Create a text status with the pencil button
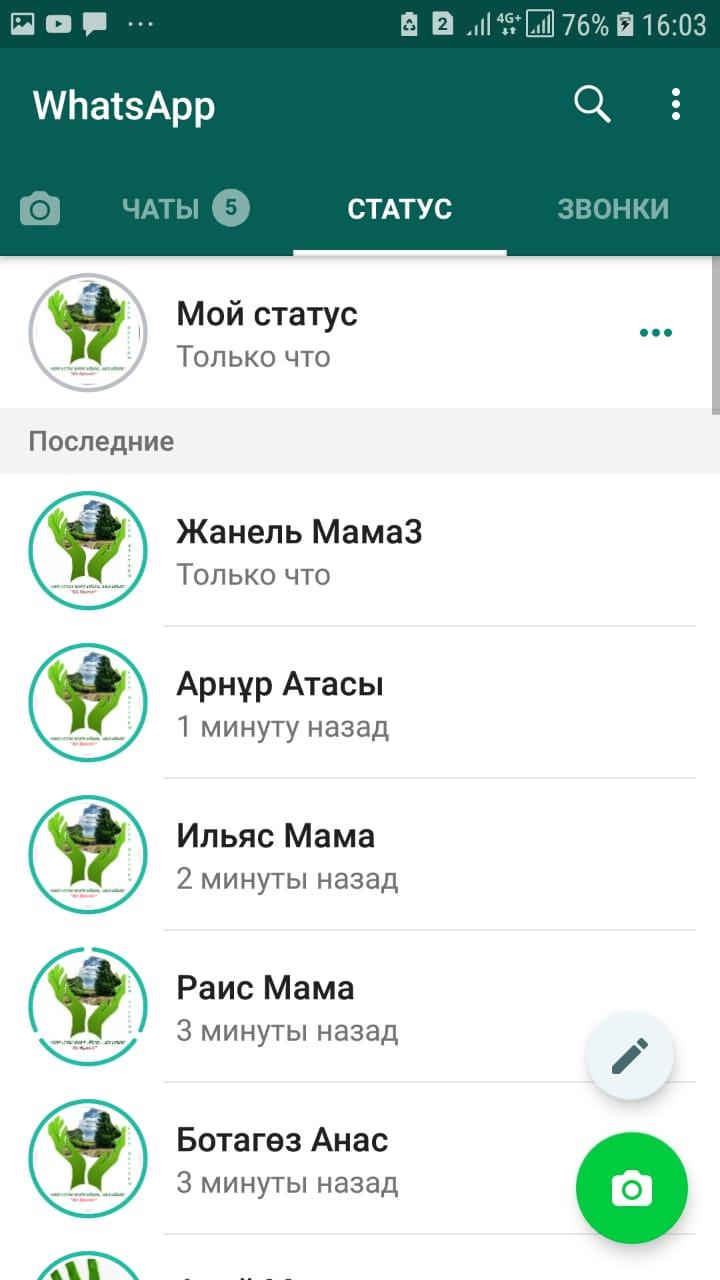Viewport: 720px width, 1280px height. (x=630, y=1056)
